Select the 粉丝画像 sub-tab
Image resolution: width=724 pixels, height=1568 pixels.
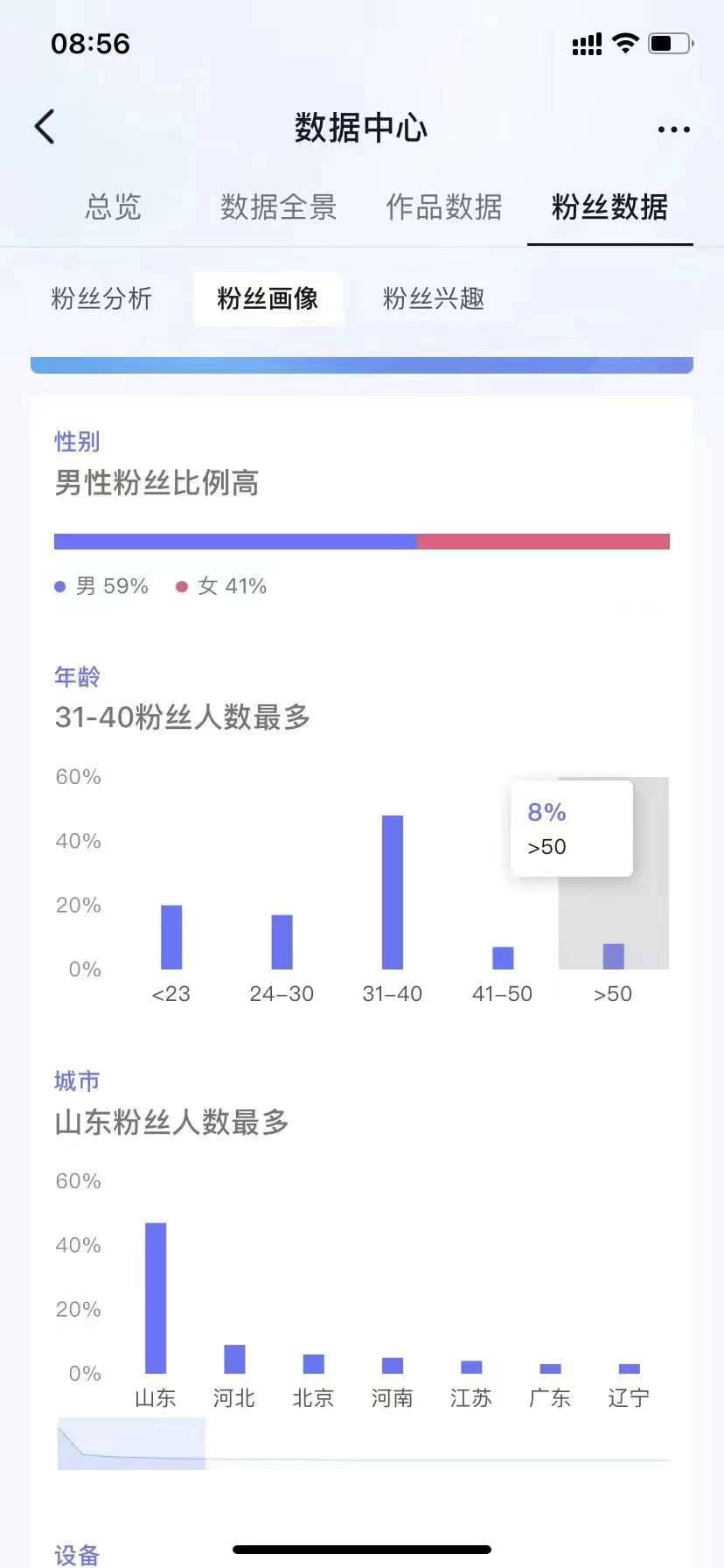pos(268,299)
